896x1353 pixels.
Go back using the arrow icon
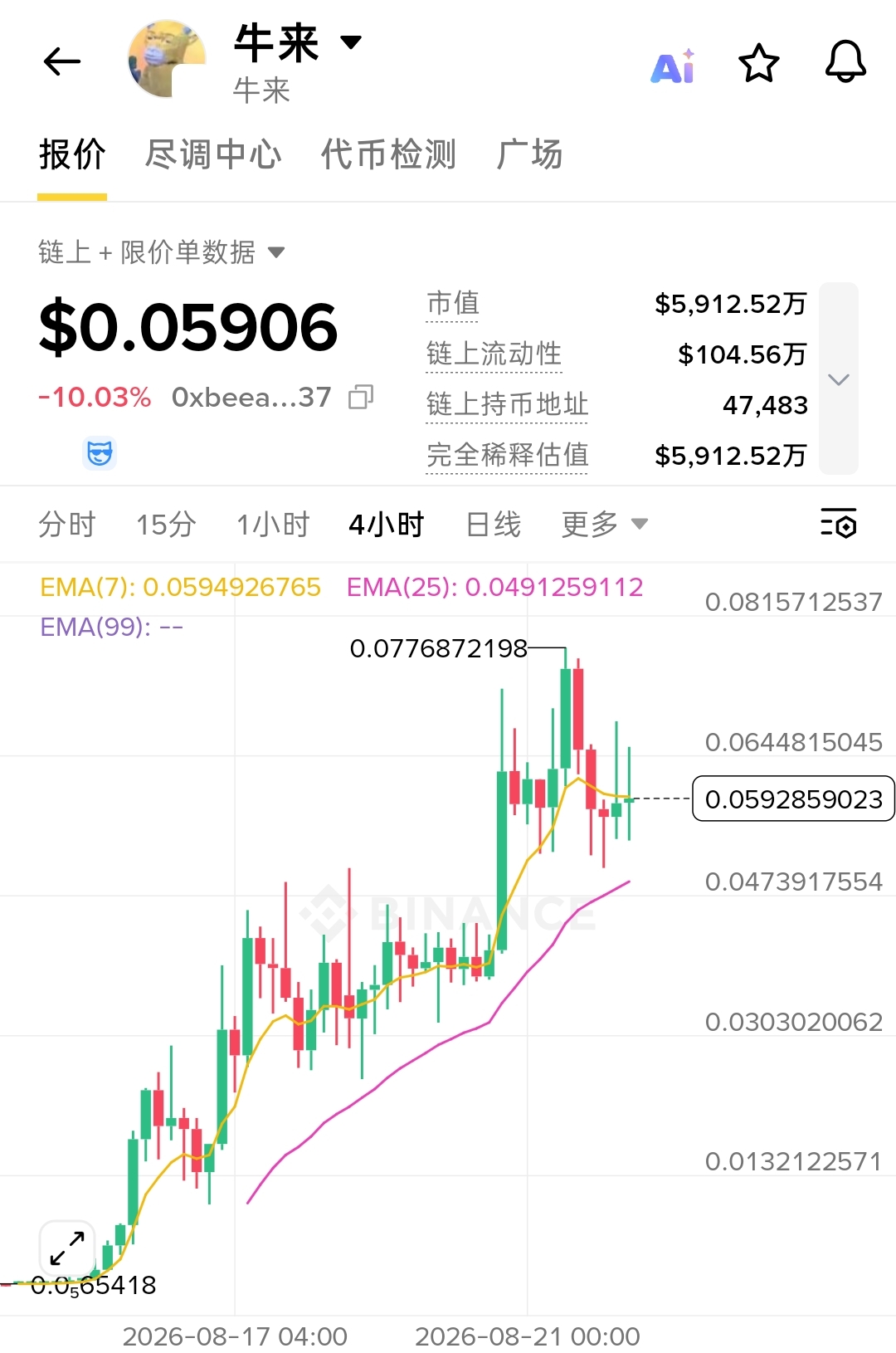coord(62,61)
